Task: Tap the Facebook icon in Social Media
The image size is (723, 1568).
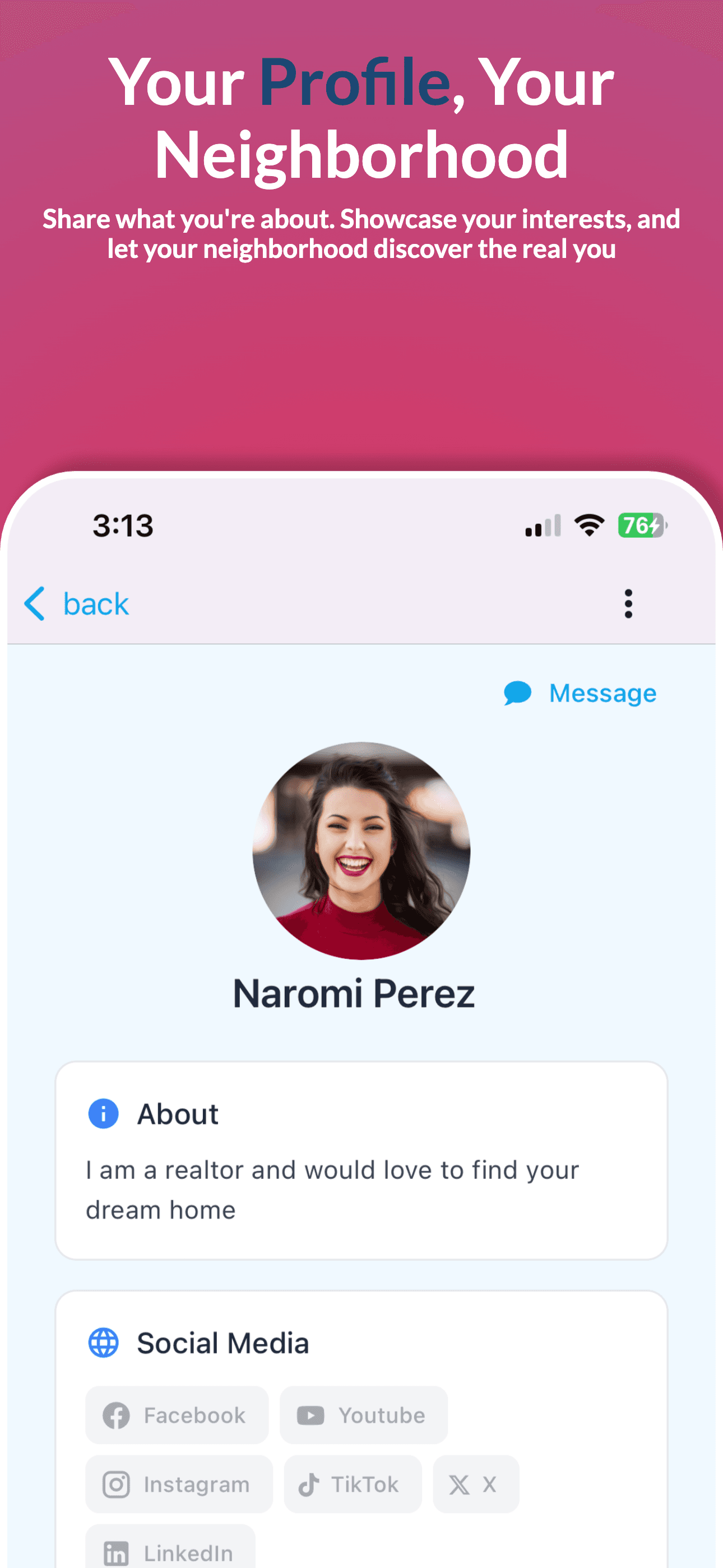Action: 118,1415
